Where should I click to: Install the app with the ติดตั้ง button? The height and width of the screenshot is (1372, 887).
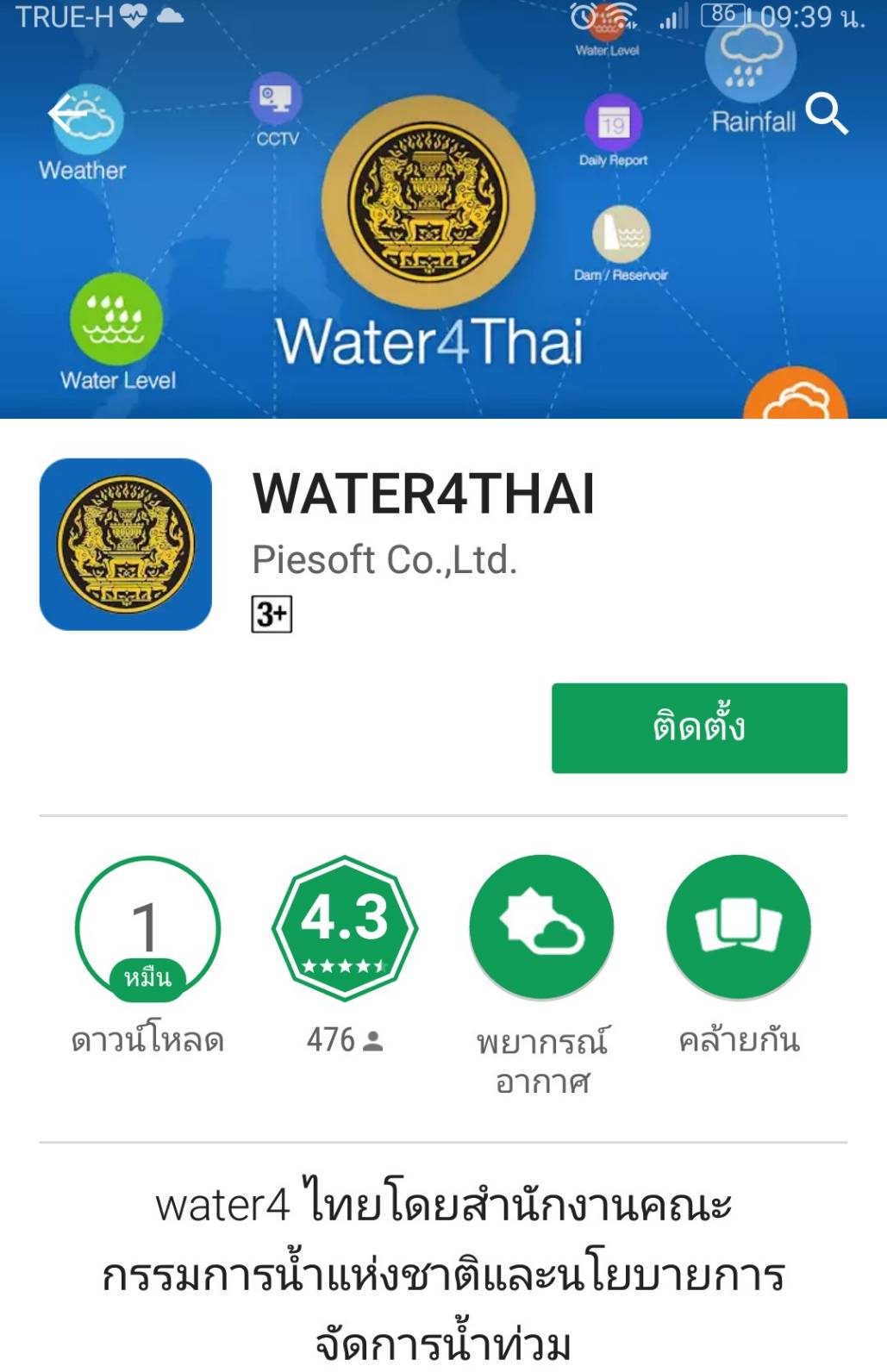699,727
